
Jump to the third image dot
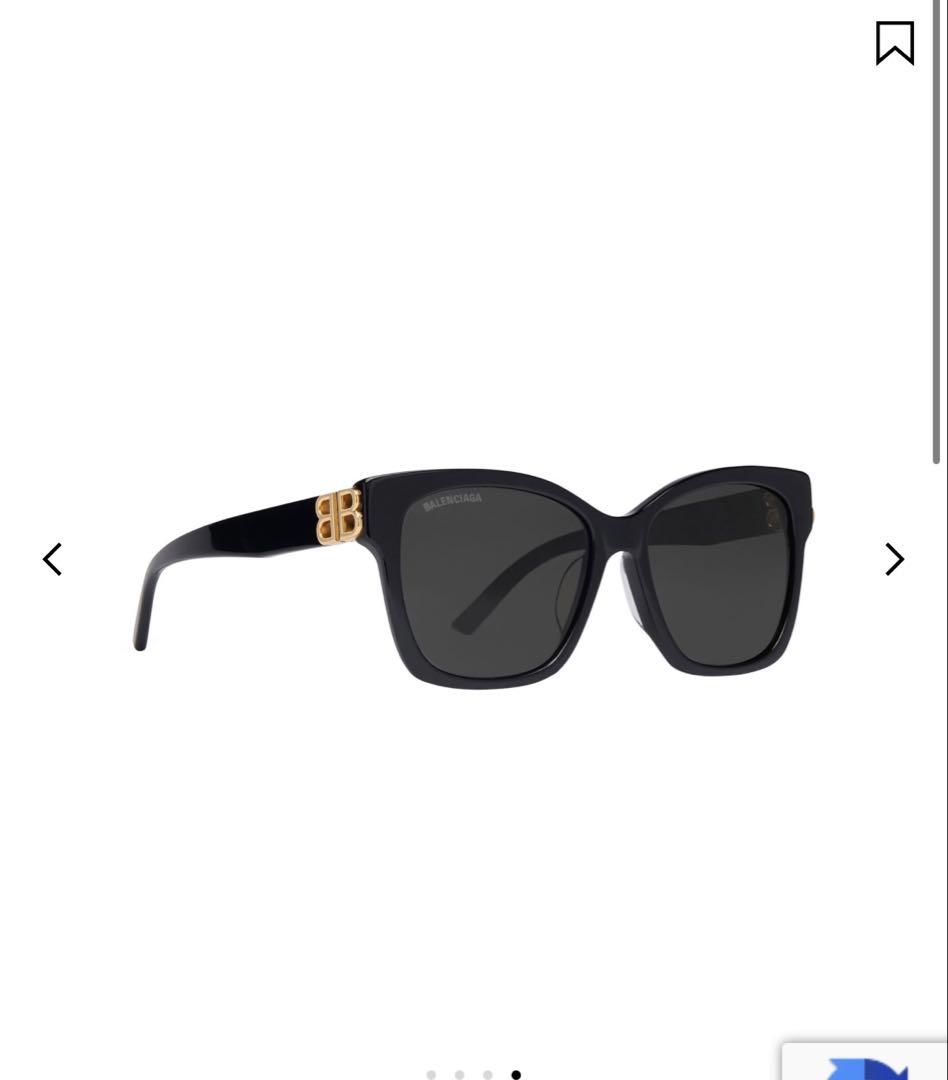coord(487,1075)
